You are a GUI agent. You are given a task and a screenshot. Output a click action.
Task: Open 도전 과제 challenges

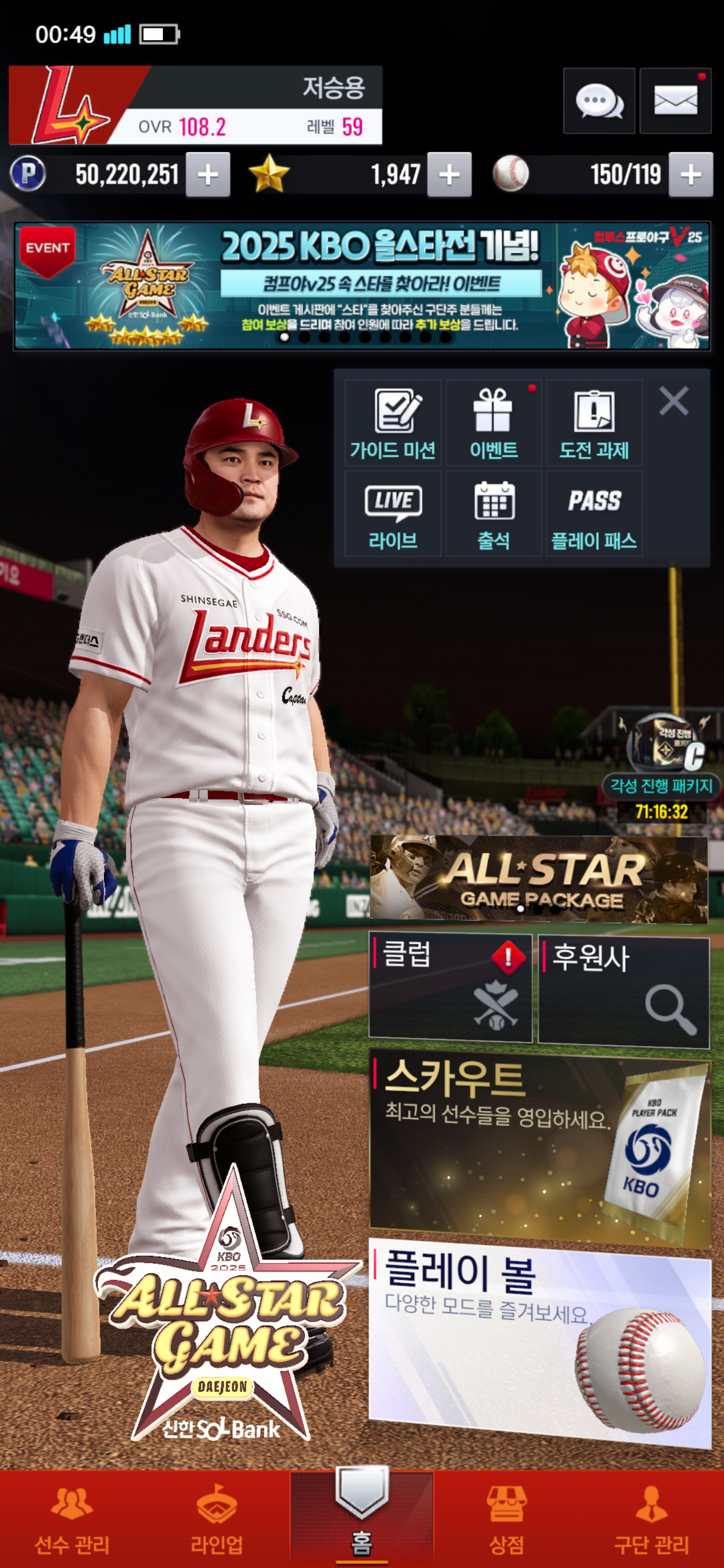[x=594, y=423]
